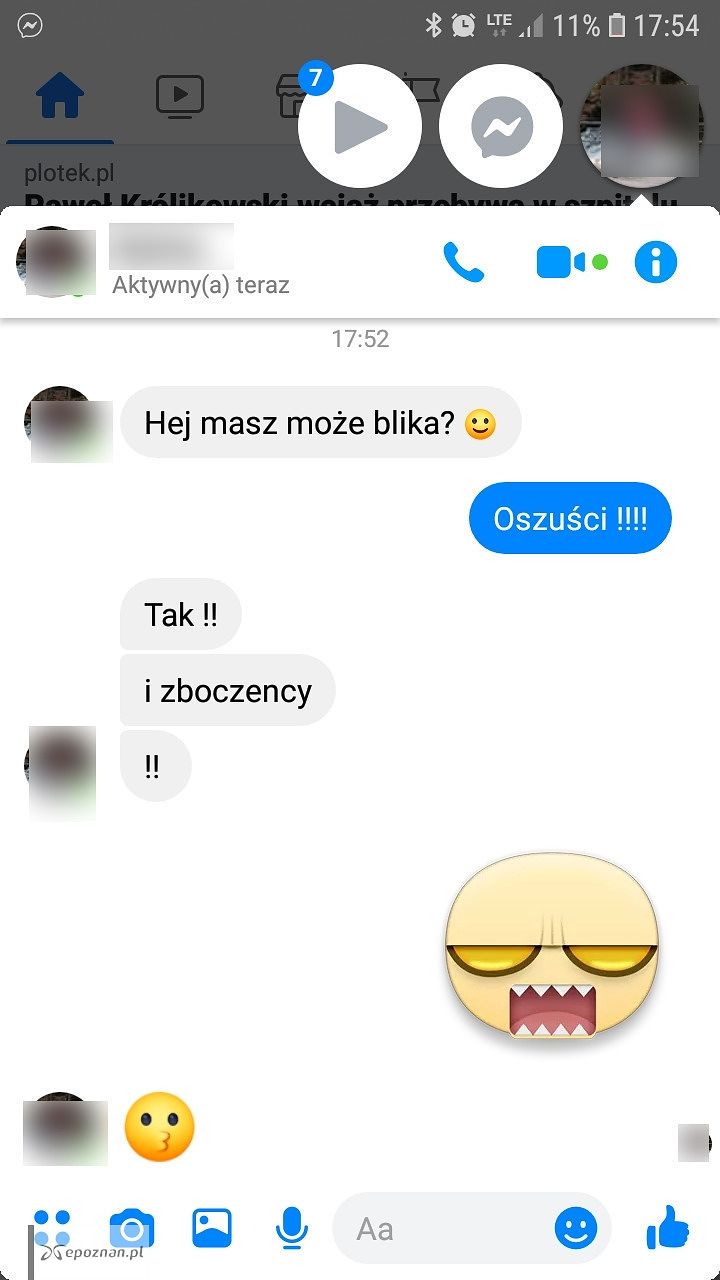Open the play-arrow chat head bubble
720x1280 pixels.
point(359,127)
